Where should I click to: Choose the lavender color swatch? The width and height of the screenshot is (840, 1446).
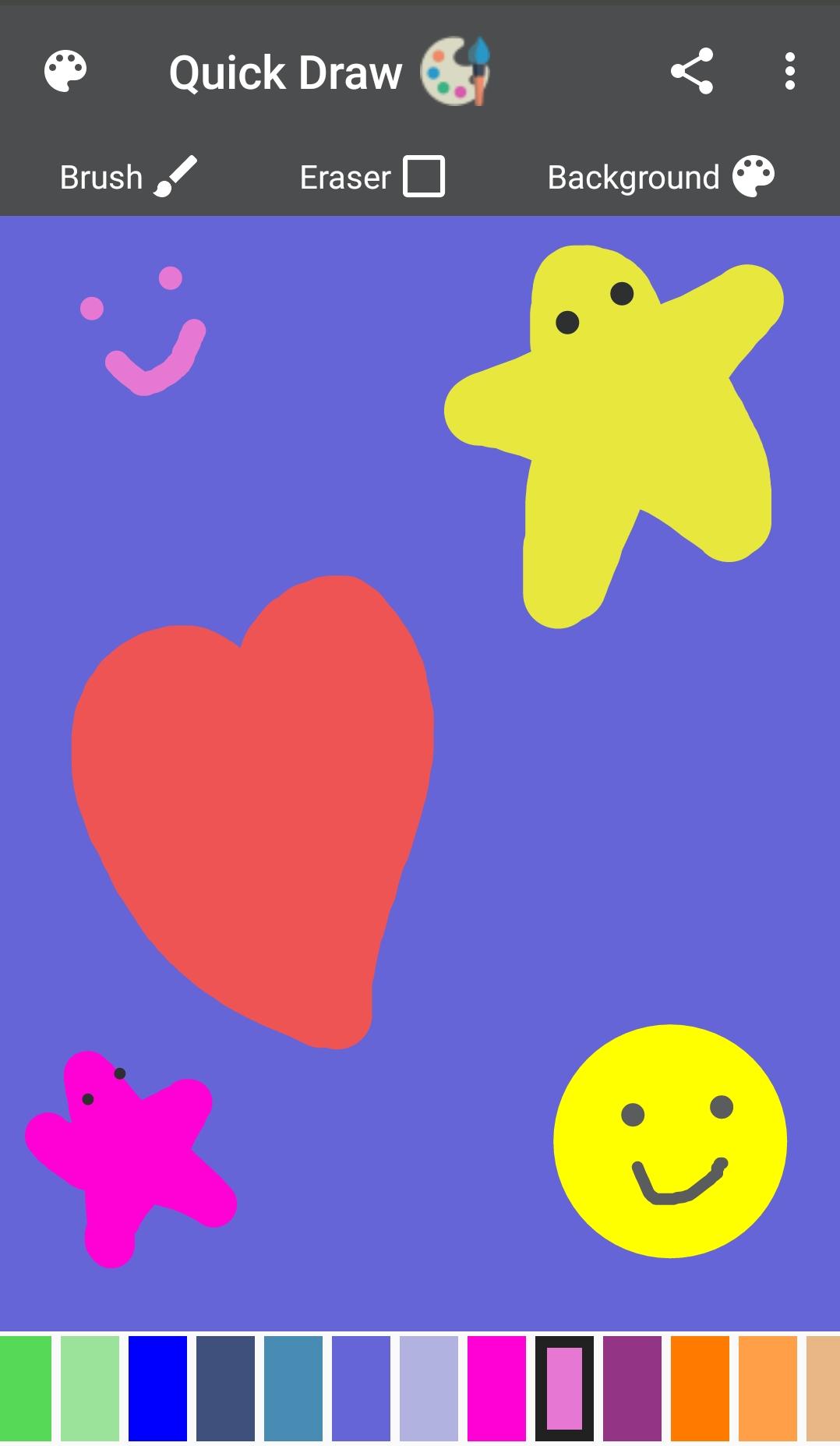coord(429,1388)
